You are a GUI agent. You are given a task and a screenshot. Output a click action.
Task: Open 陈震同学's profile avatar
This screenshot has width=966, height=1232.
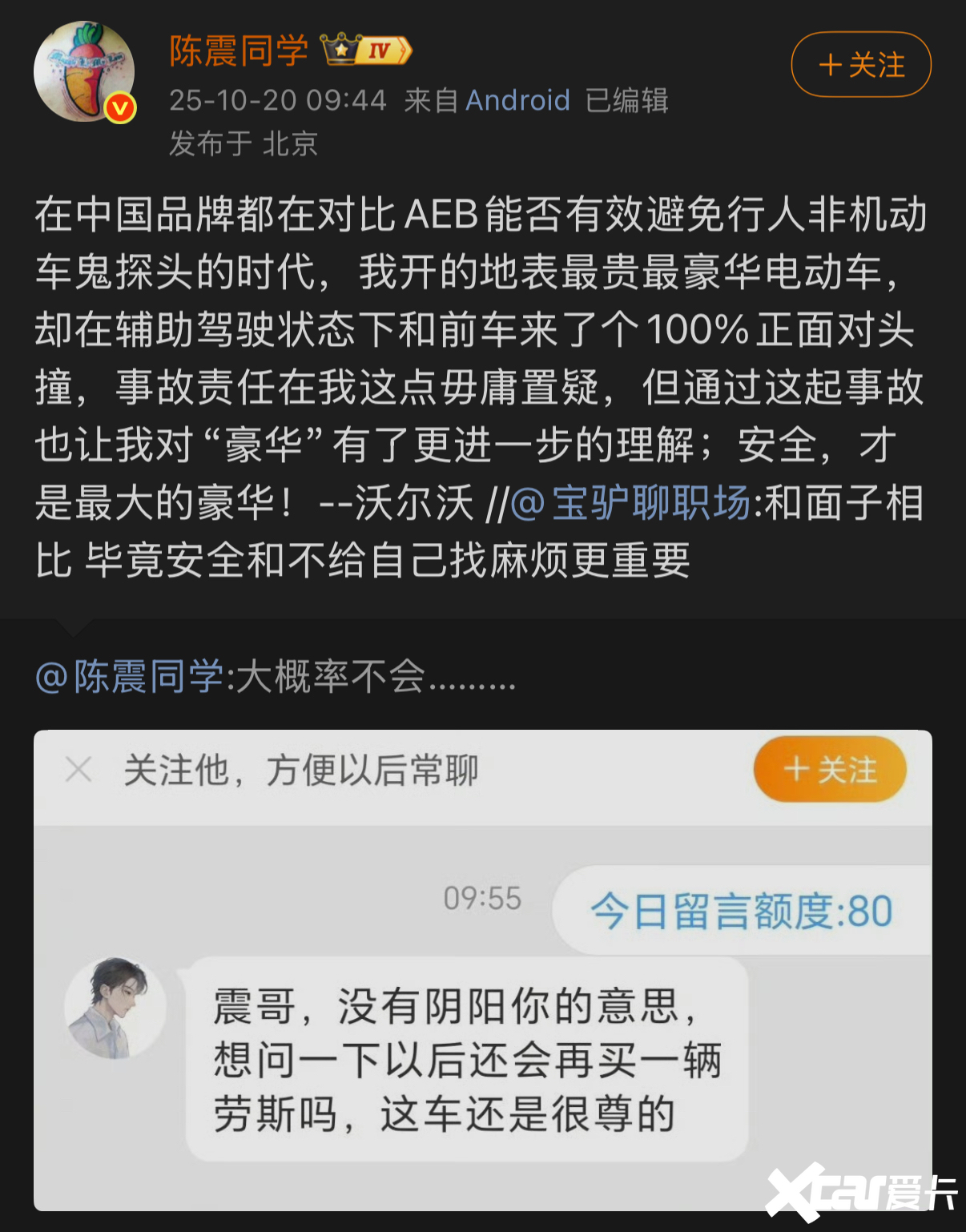point(84,72)
